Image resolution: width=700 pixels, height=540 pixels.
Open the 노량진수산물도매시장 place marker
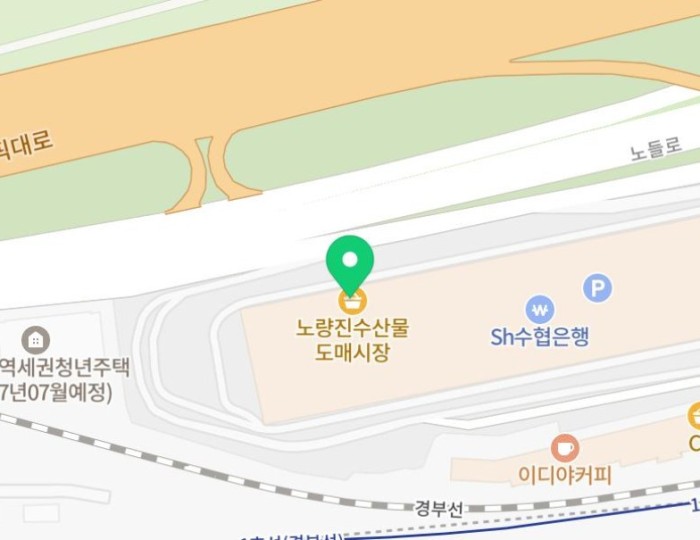(x=352, y=300)
